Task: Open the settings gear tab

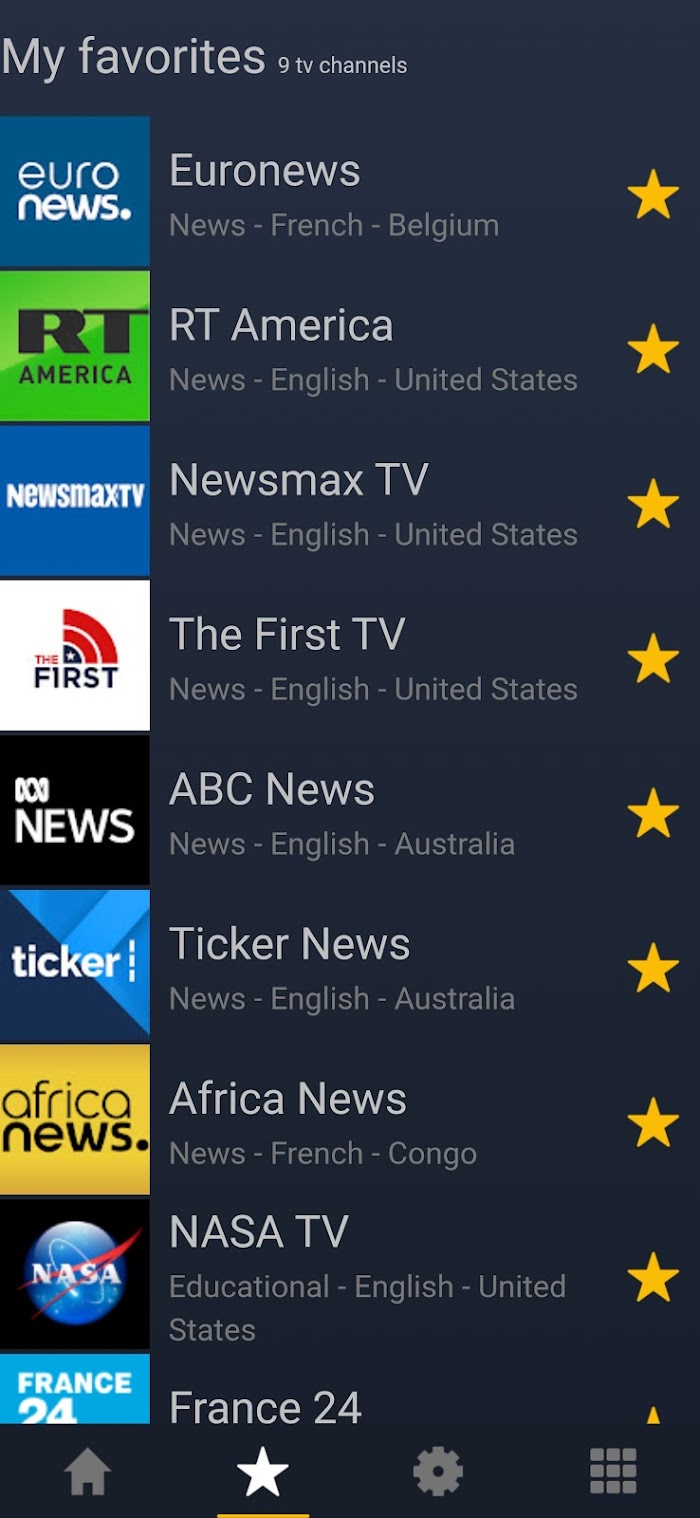Action: pos(438,1472)
